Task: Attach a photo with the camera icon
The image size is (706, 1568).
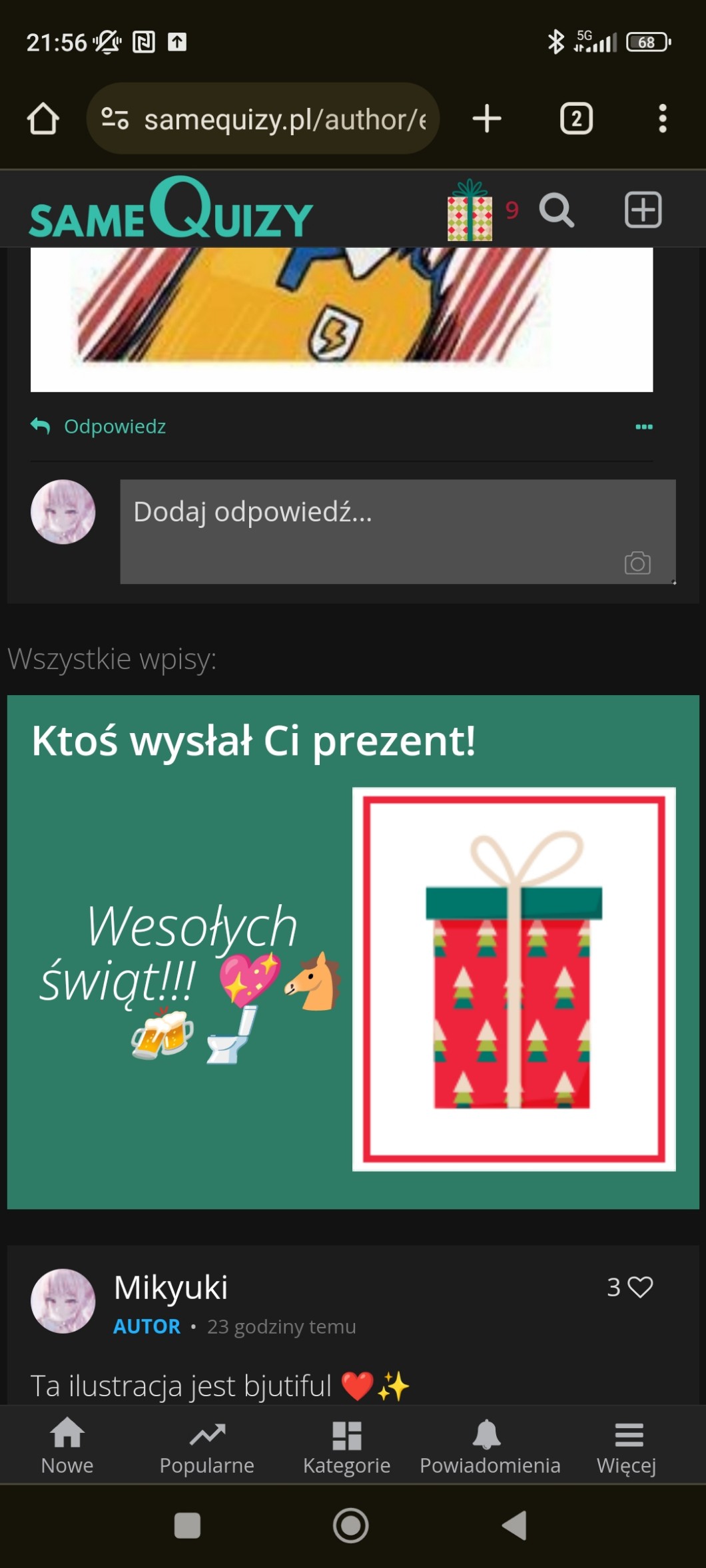Action: click(x=637, y=563)
